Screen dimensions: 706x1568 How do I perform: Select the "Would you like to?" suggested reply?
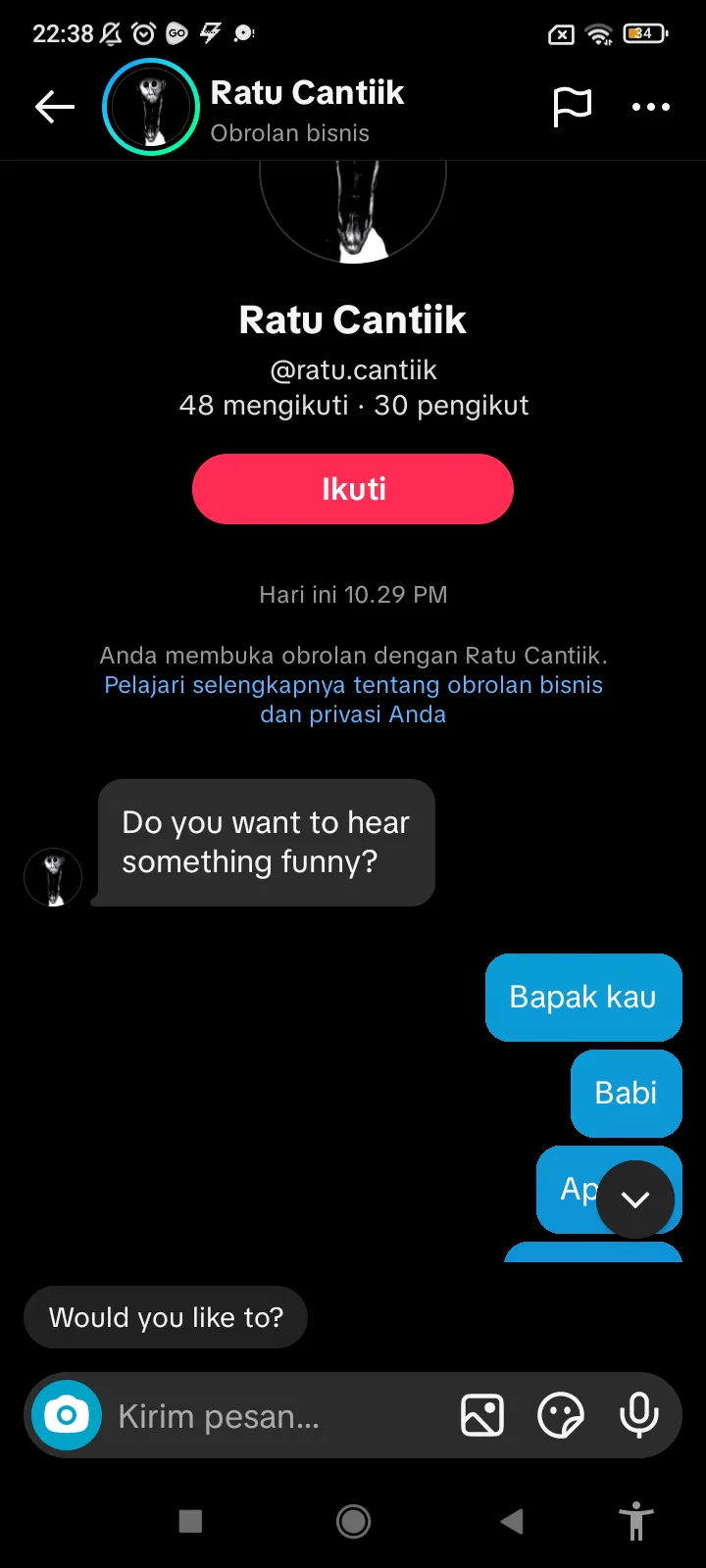tap(166, 1317)
